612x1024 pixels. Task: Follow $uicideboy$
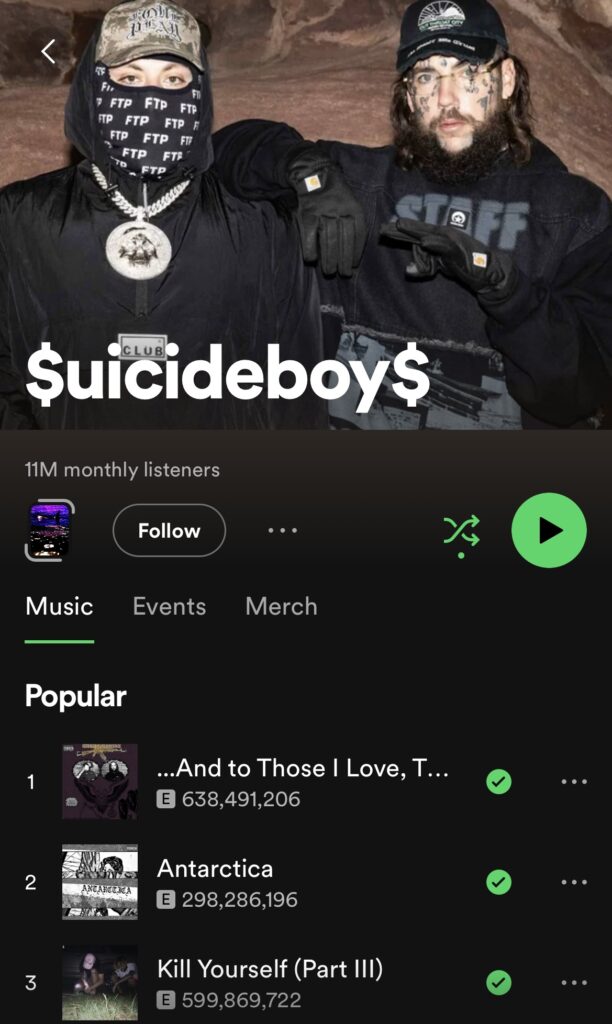point(169,531)
